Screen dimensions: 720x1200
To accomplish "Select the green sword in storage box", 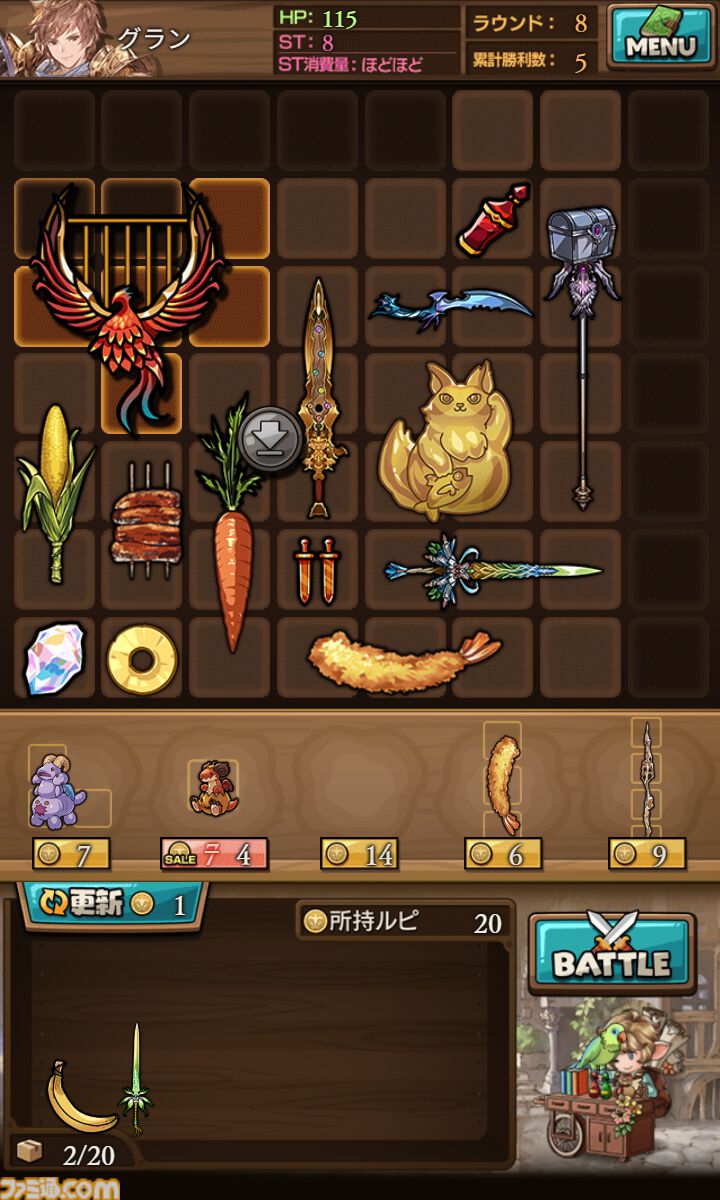I will pos(136,1080).
